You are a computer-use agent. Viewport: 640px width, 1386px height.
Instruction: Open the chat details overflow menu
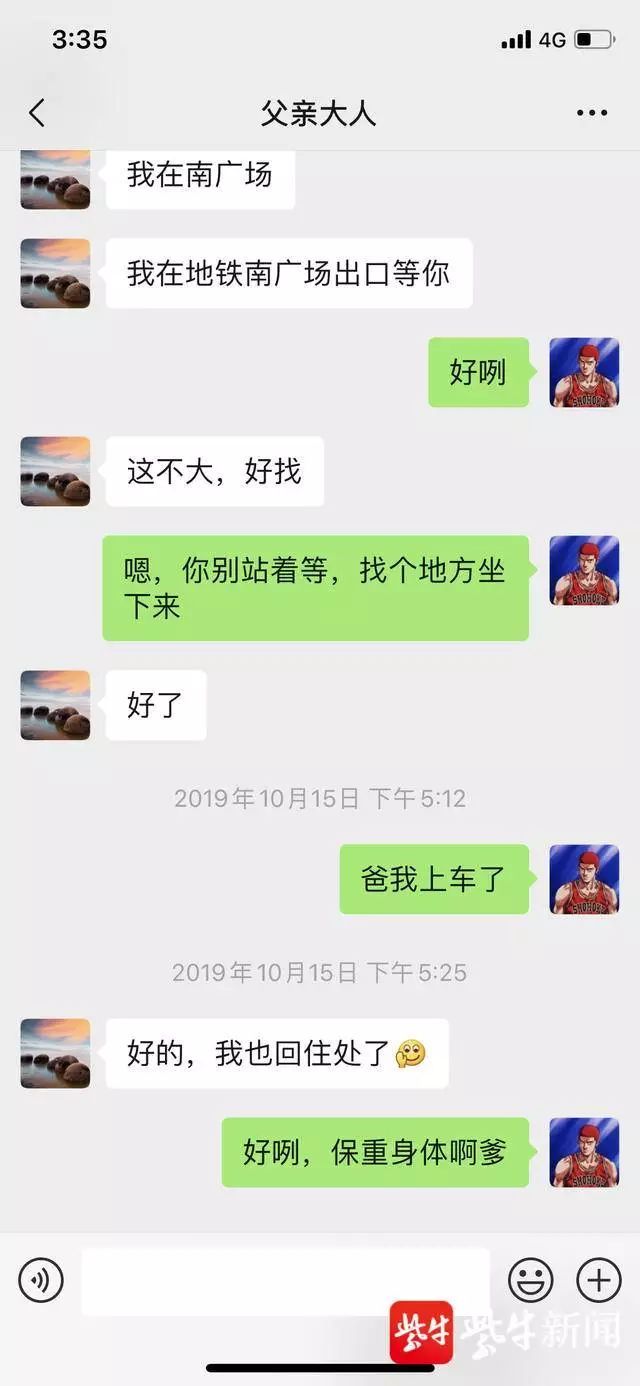click(592, 113)
